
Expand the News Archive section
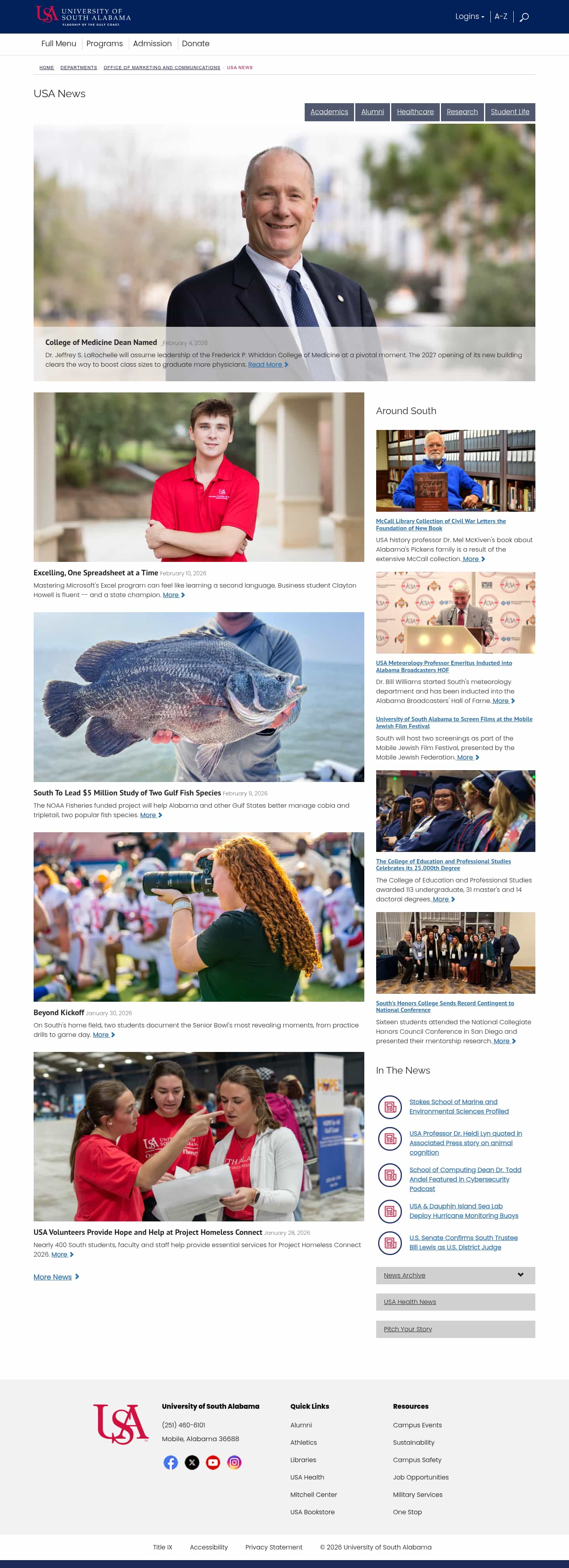[x=454, y=1275]
